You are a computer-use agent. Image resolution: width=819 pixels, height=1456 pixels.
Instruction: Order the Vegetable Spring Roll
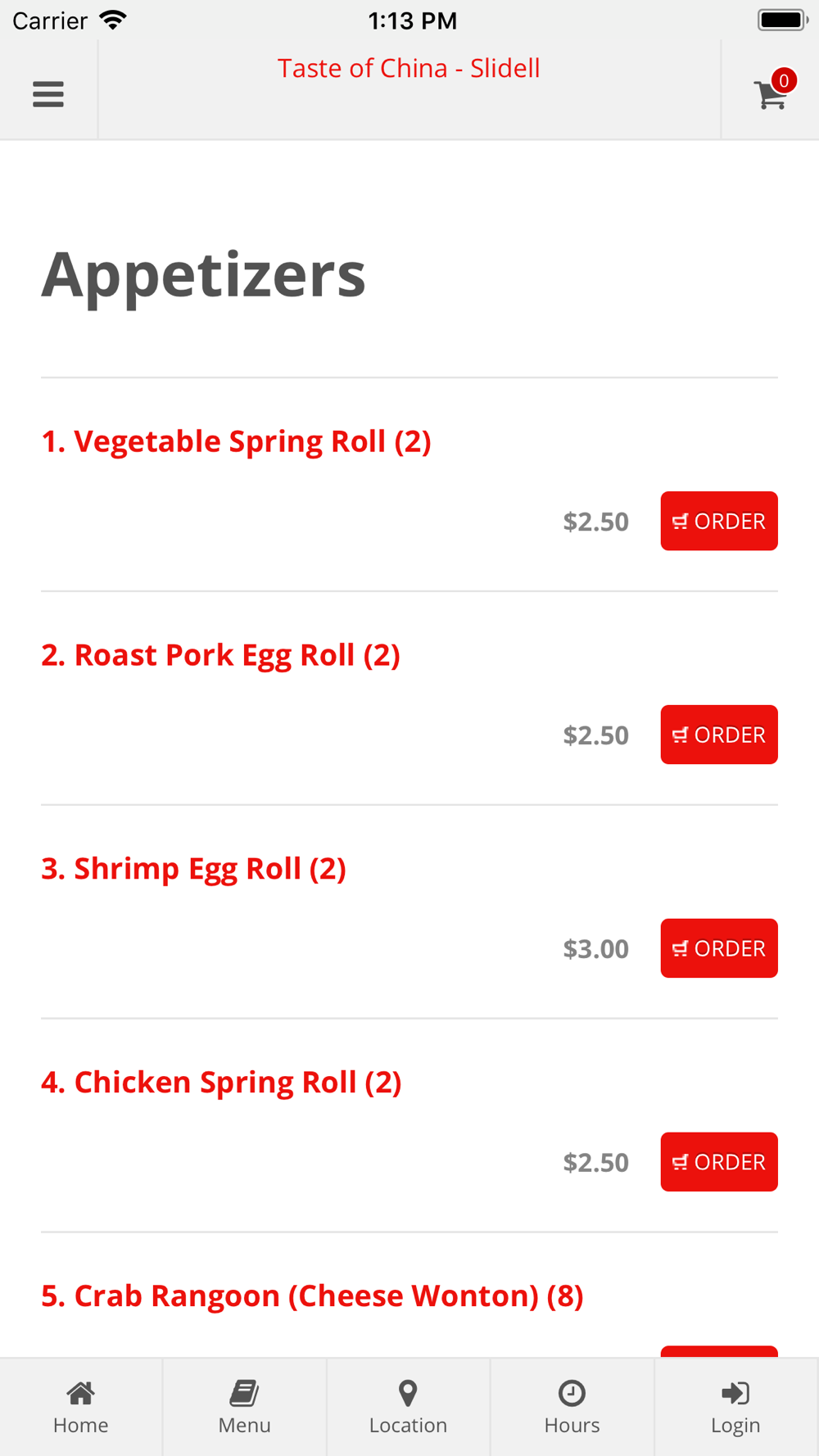pyautogui.click(x=719, y=521)
